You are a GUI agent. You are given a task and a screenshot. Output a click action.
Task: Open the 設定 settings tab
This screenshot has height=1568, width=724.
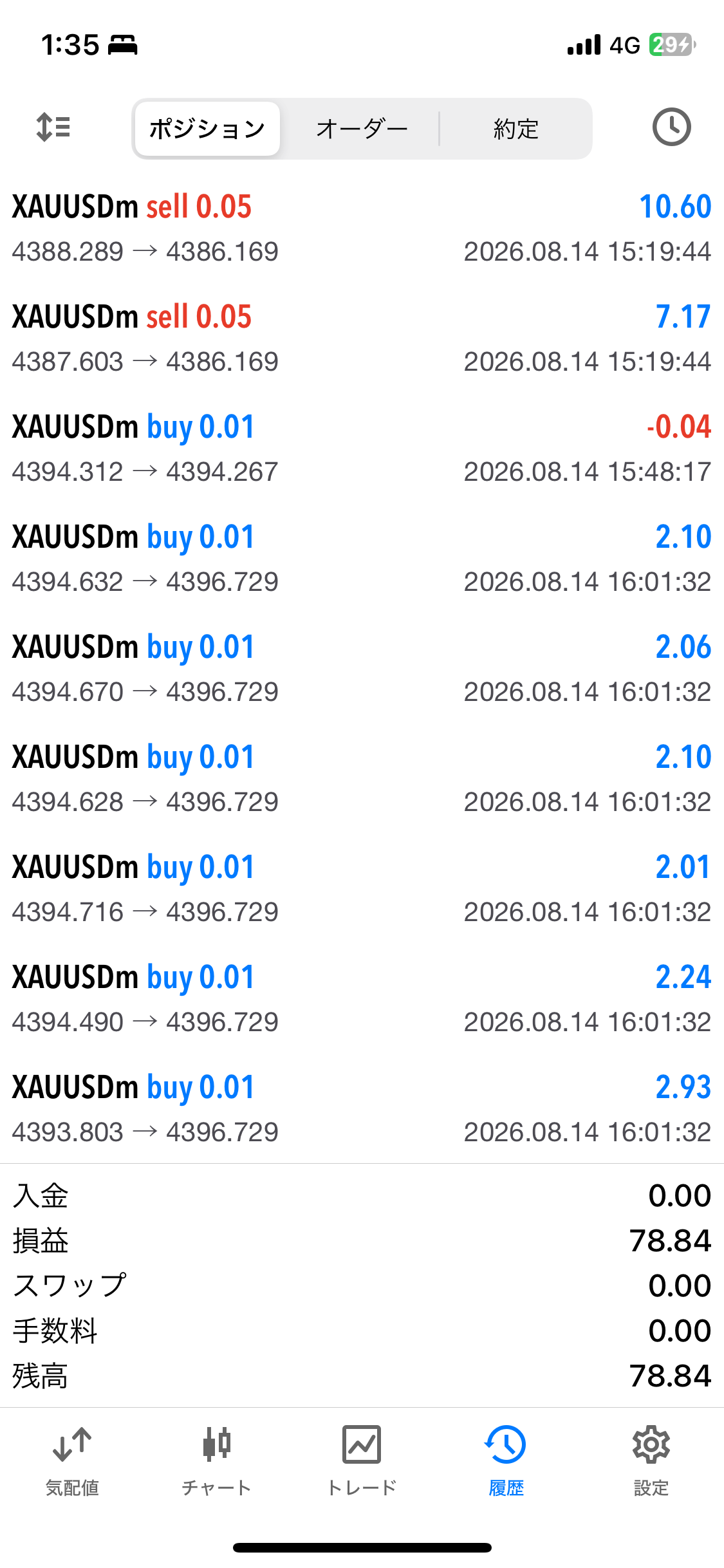coord(651,1461)
